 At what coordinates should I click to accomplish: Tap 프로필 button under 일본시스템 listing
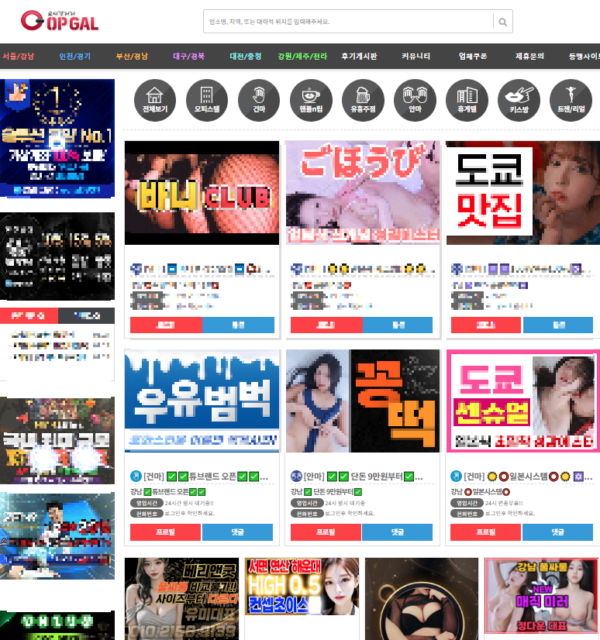[x=485, y=532]
